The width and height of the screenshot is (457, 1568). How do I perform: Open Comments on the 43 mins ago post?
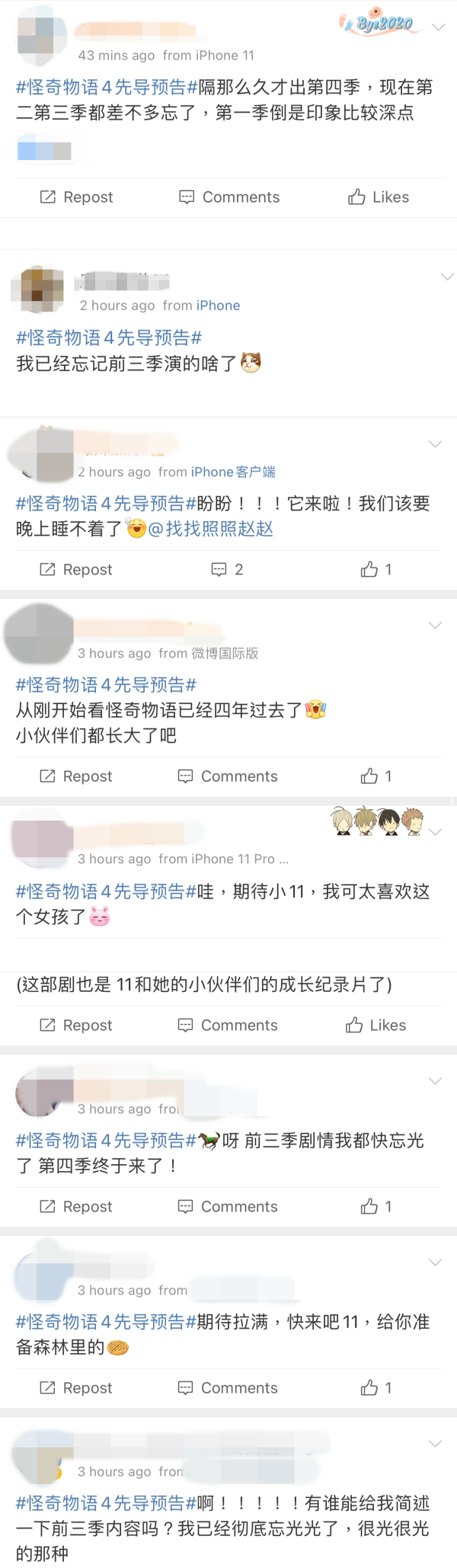(228, 197)
